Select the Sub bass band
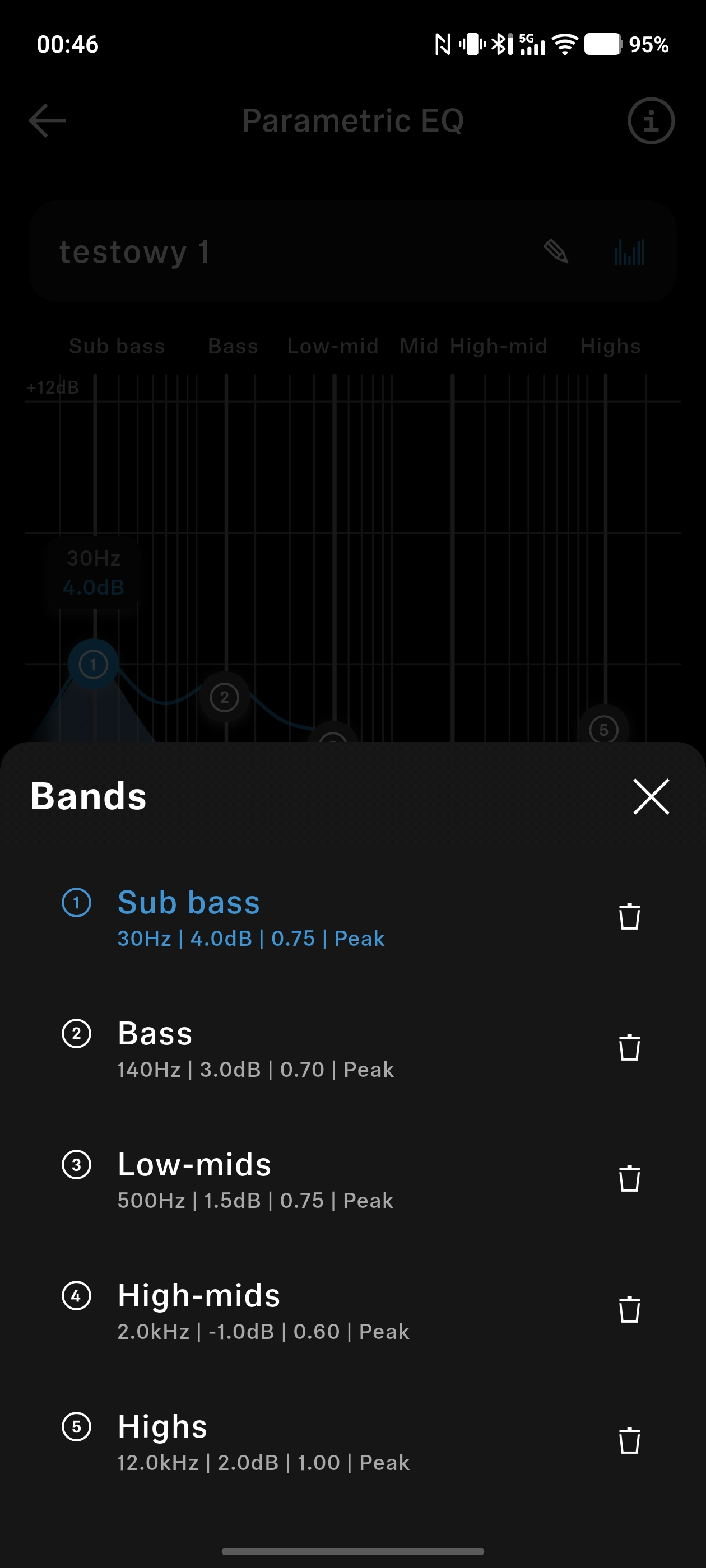706x1568 pixels. coord(250,917)
